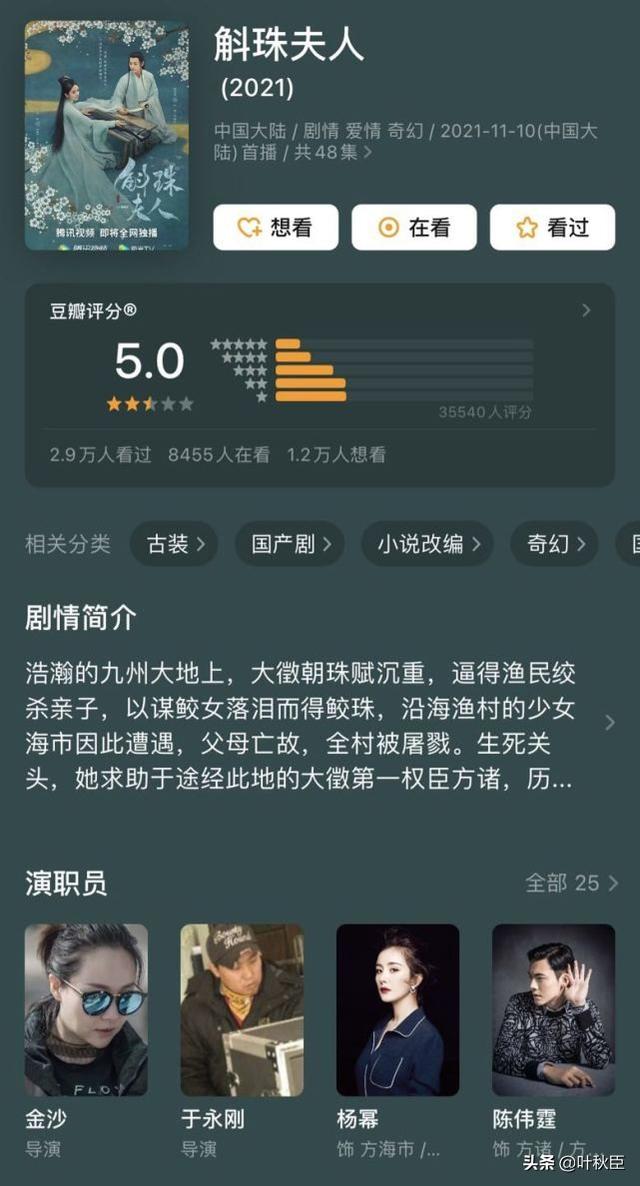This screenshot has width=640, height=1186.
Task: Open the 小说改编 category chip
Action: pyautogui.click(x=427, y=544)
